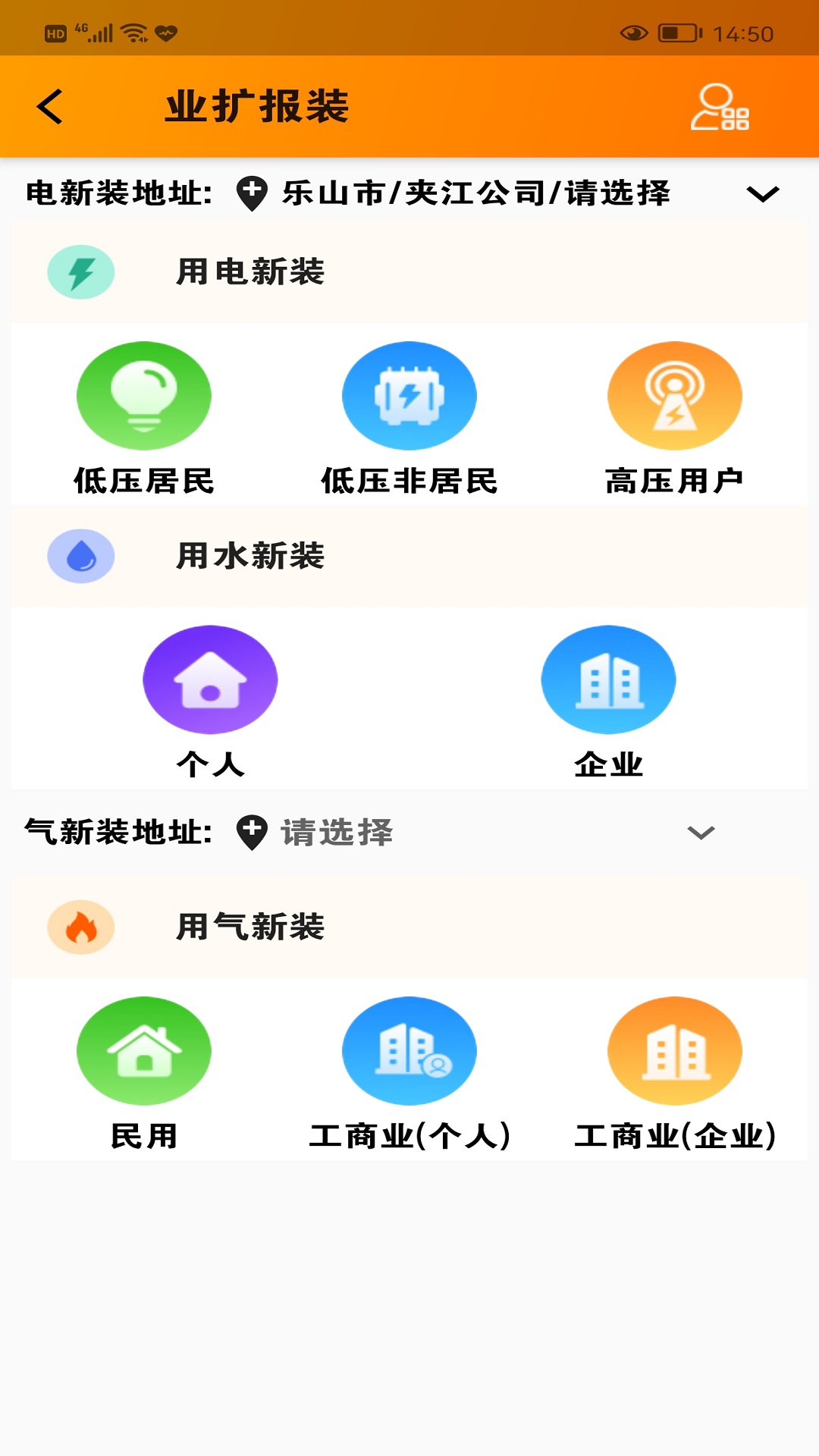
Task: Select the orange 工商业(企业) icon
Action: pyautogui.click(x=675, y=1052)
